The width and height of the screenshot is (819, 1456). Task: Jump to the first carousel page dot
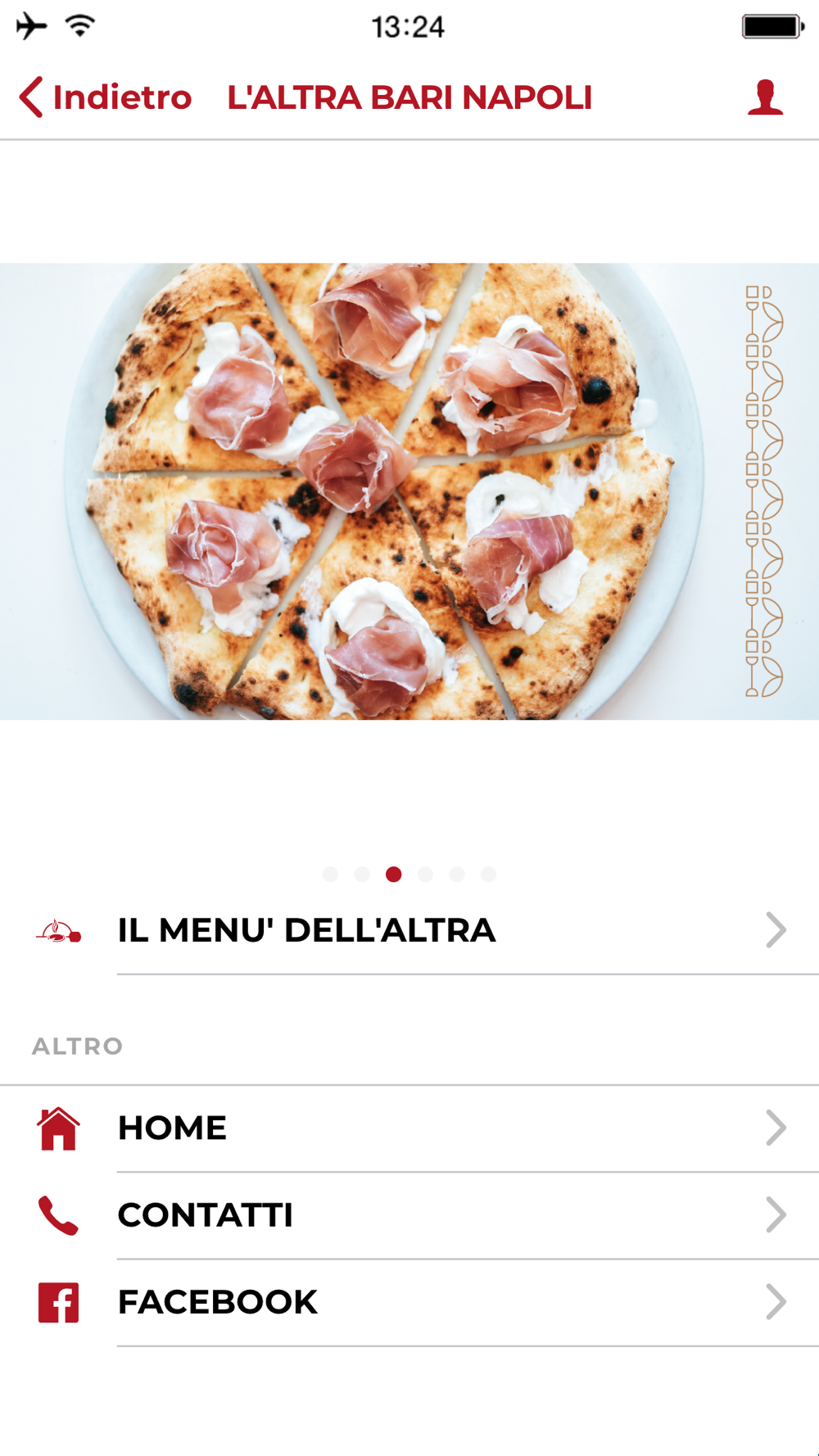[x=331, y=875]
